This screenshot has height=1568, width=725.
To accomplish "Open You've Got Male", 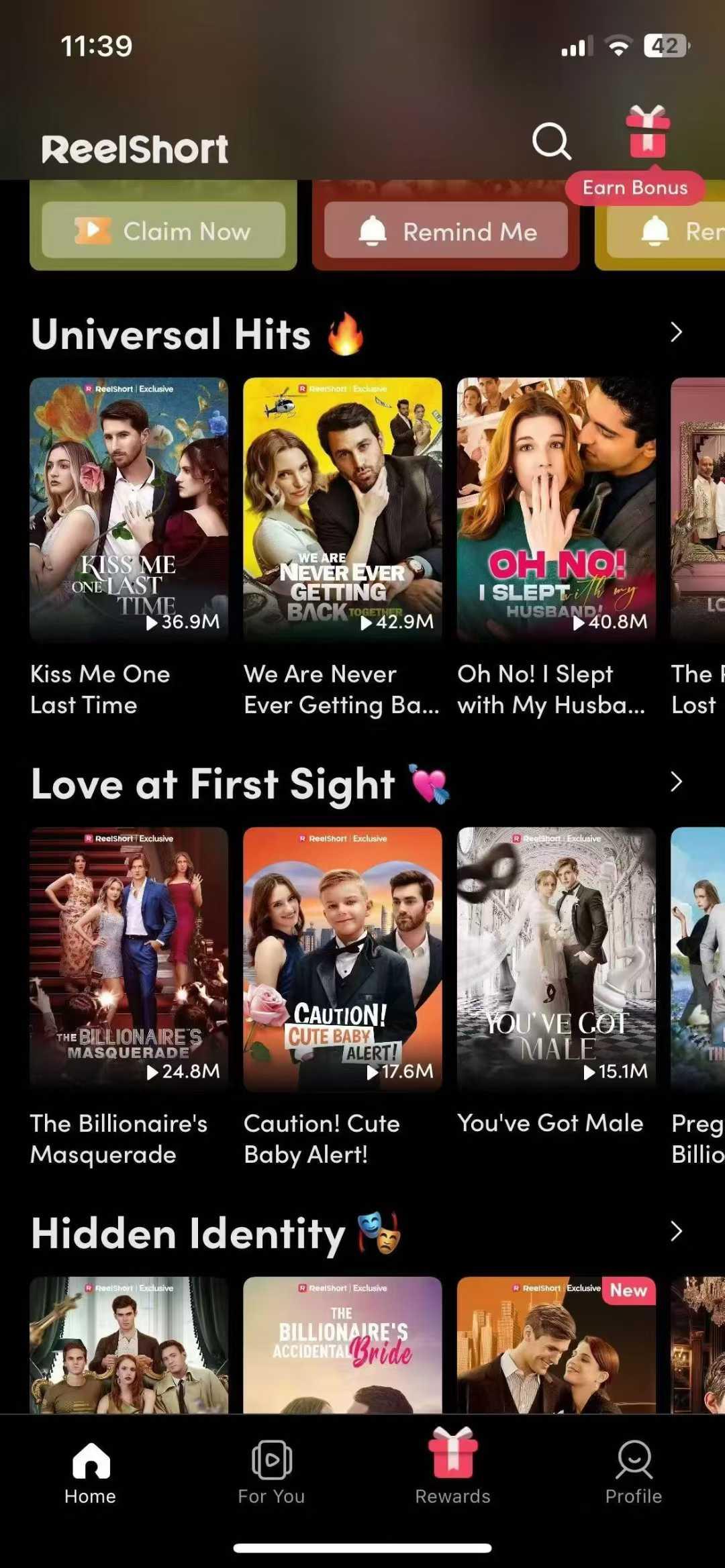I will coord(556,959).
